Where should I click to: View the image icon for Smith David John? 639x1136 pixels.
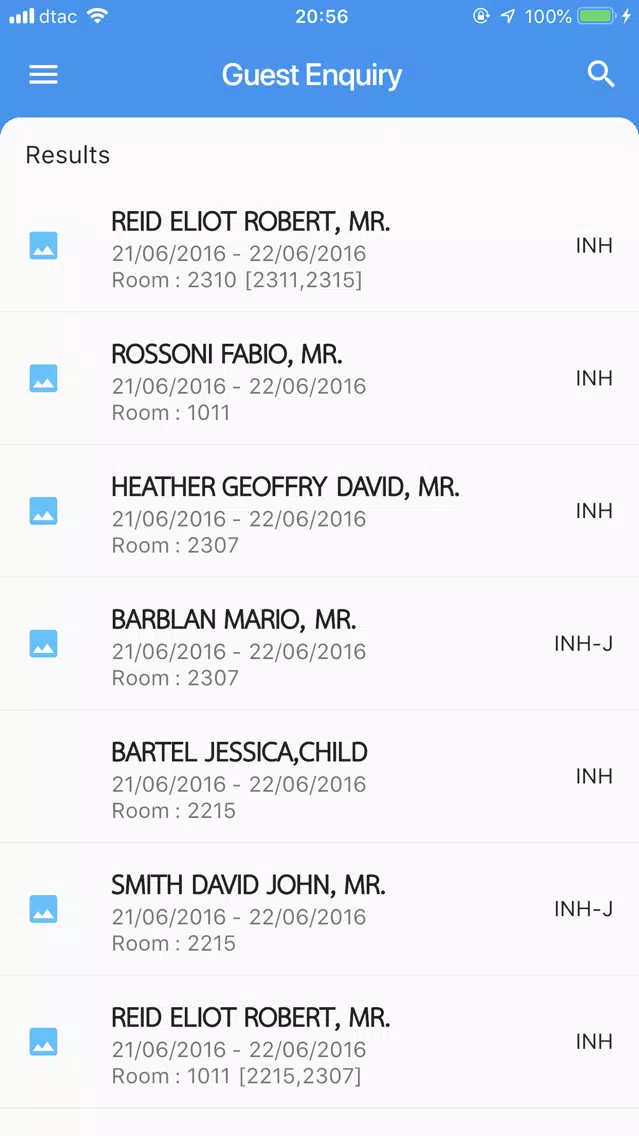(43, 909)
